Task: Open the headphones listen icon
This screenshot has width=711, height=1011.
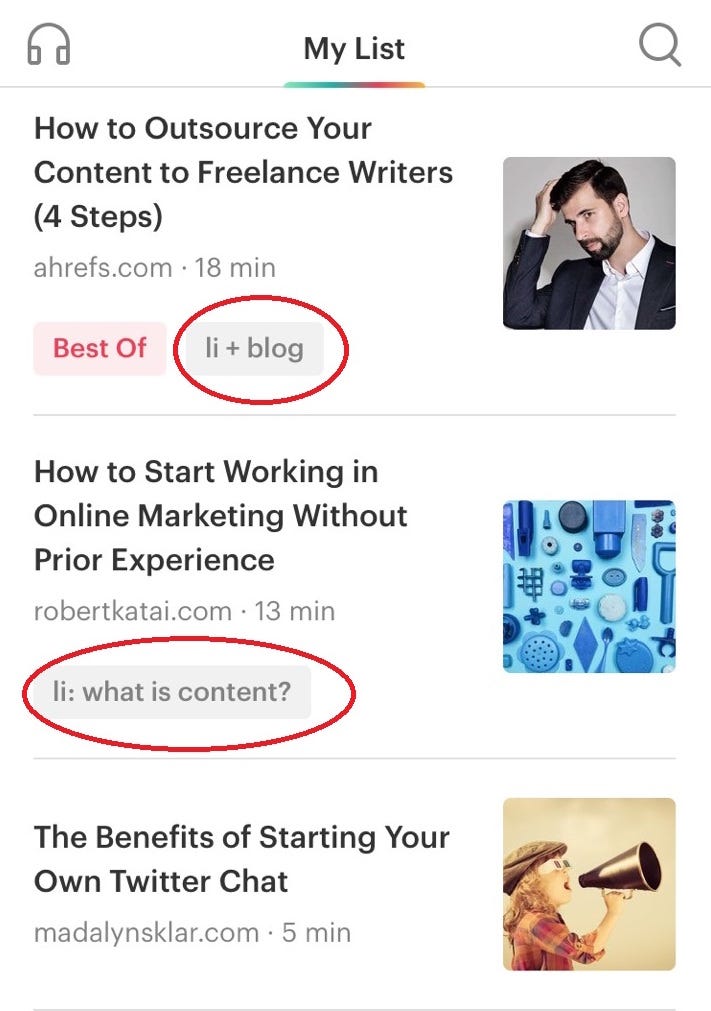Action: tap(49, 45)
